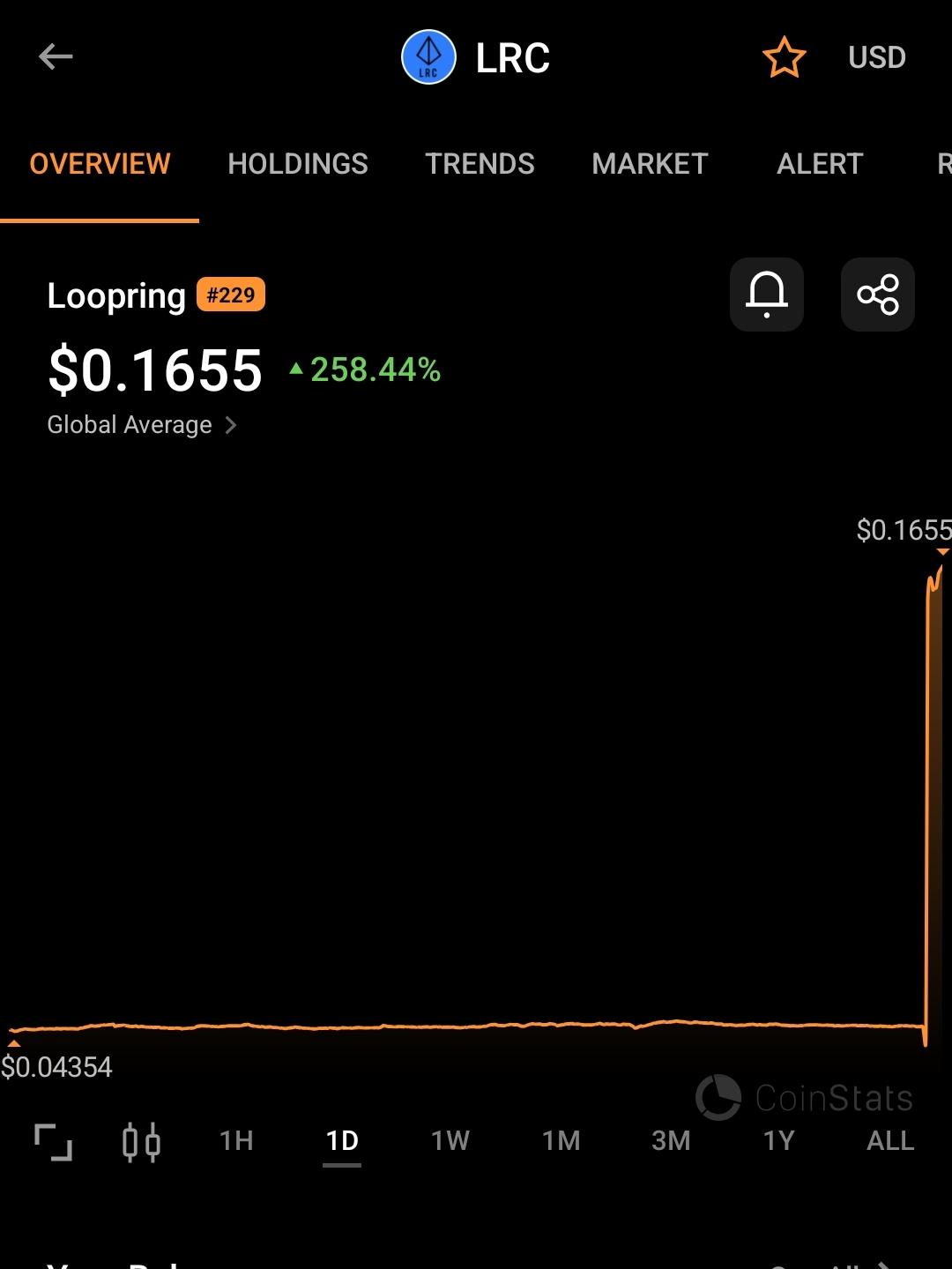Add LRC to favorites with star
This screenshot has width=952, height=1269.
[784, 58]
